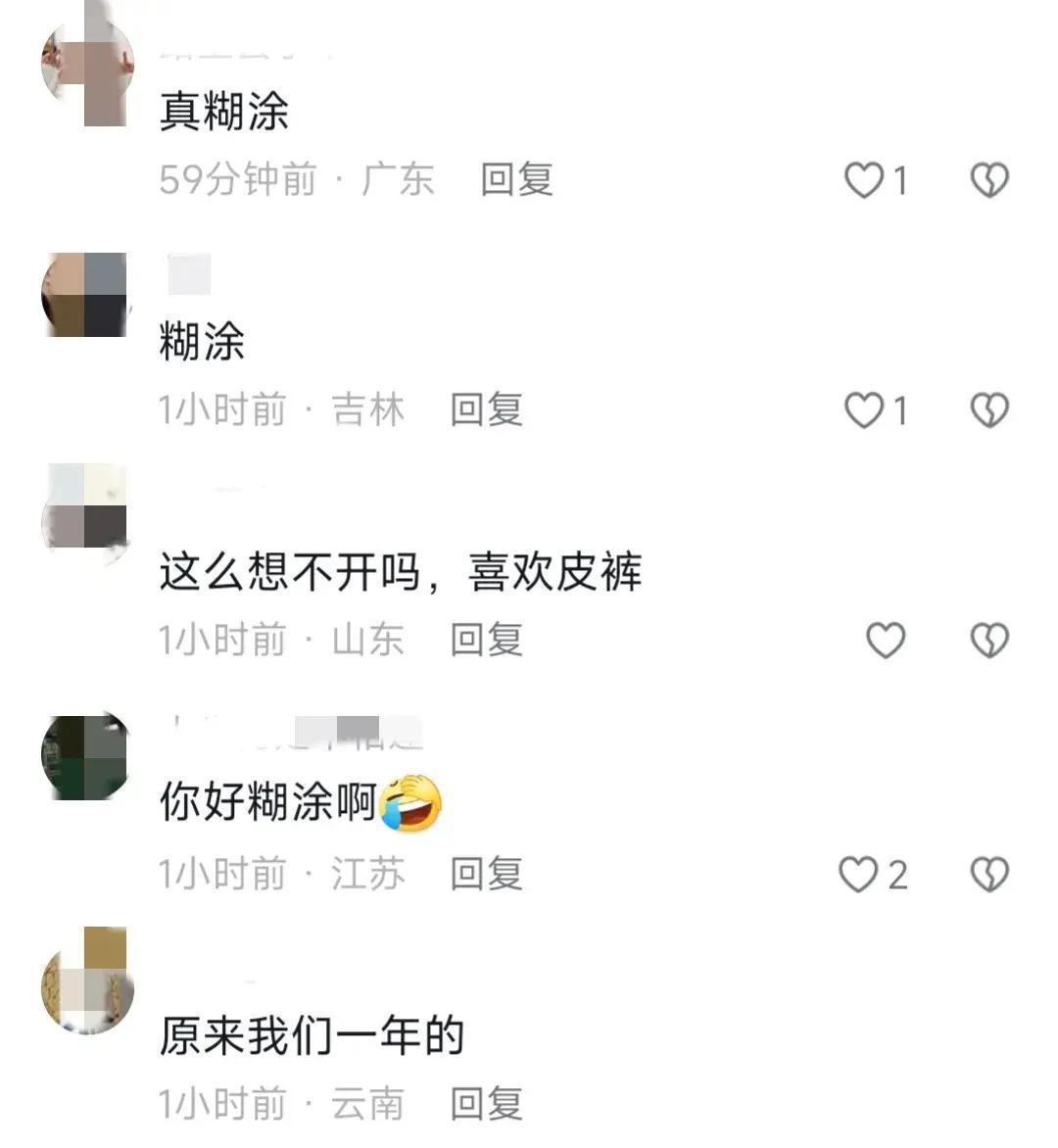This screenshot has height=1148, width=1058.
Task: Reply to the comment from 江苏
Action: click(x=486, y=874)
